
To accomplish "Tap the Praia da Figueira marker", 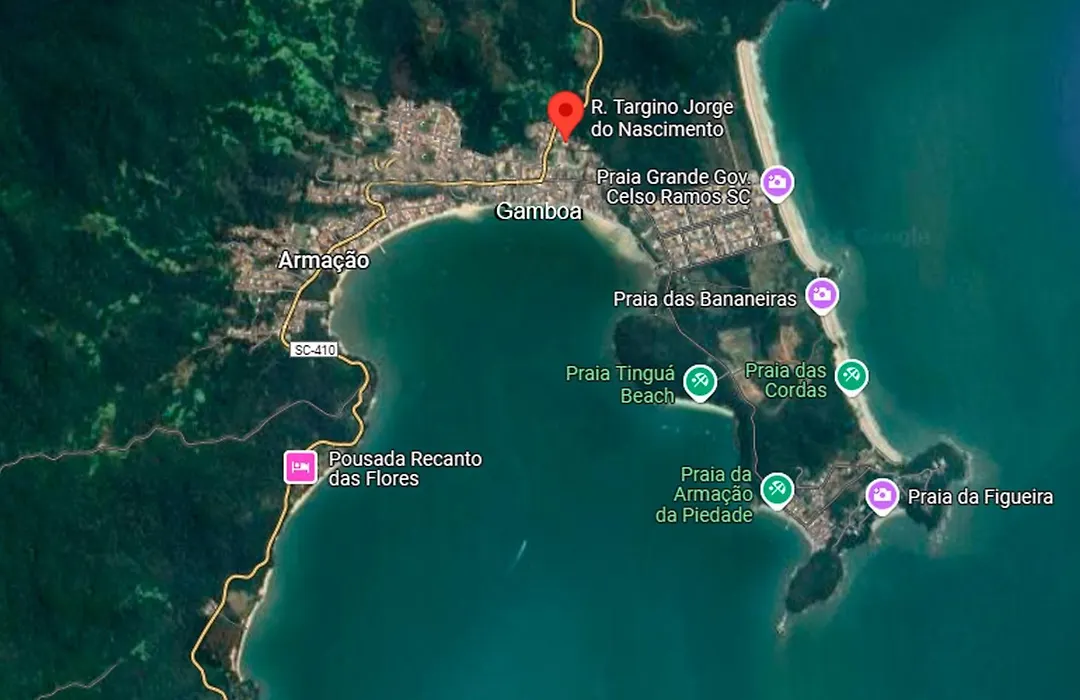I will [881, 494].
